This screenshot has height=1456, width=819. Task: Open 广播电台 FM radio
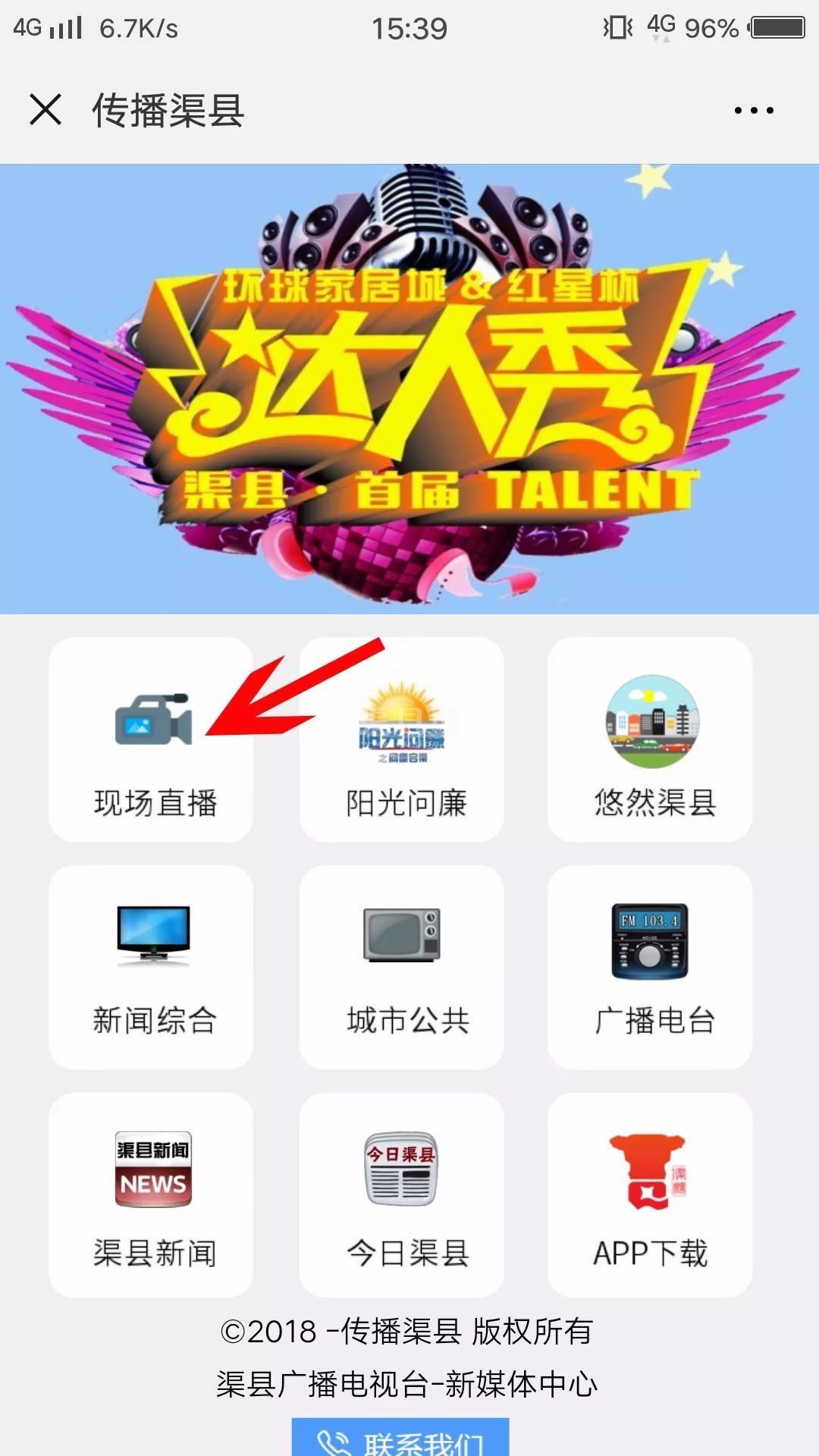(x=650, y=967)
